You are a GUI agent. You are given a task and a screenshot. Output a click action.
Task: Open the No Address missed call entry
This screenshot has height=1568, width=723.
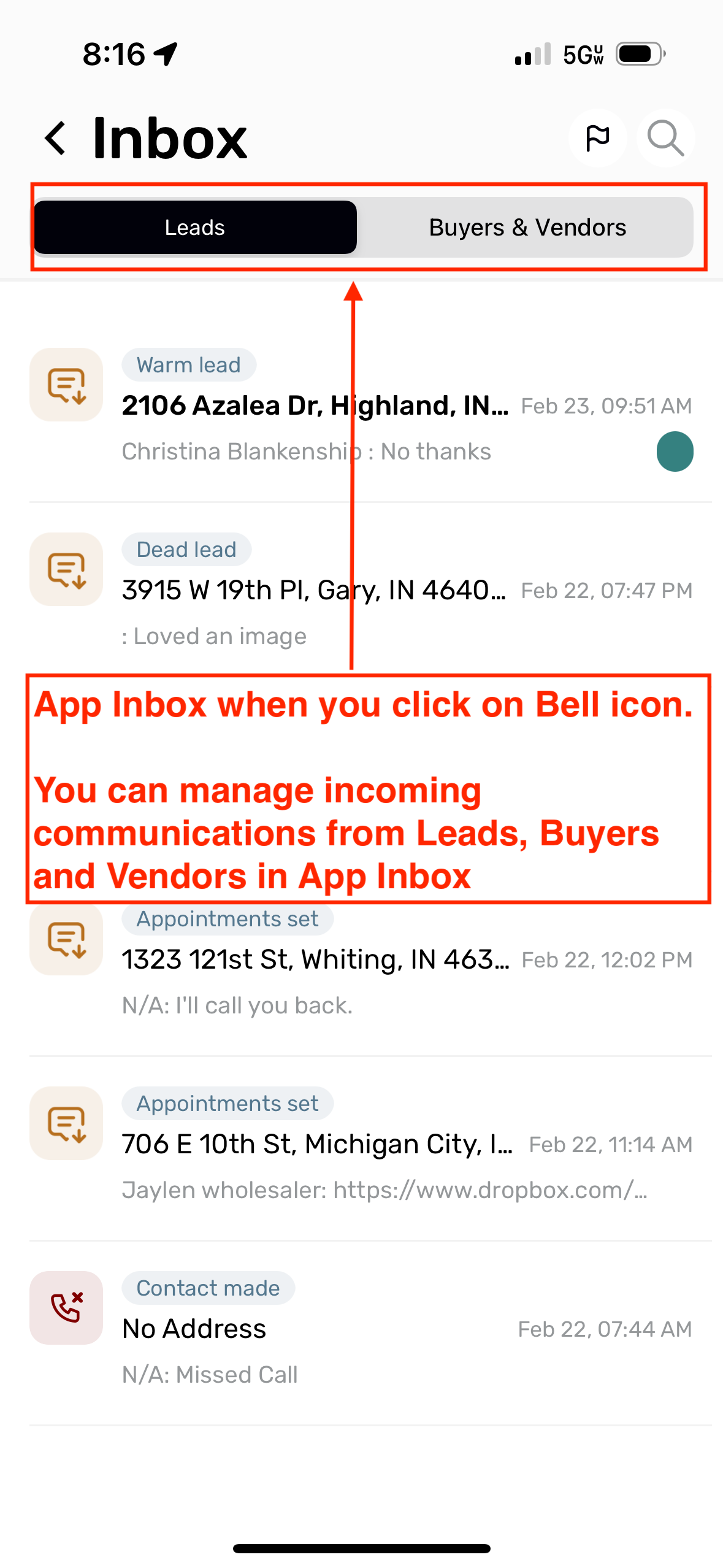194,1329
